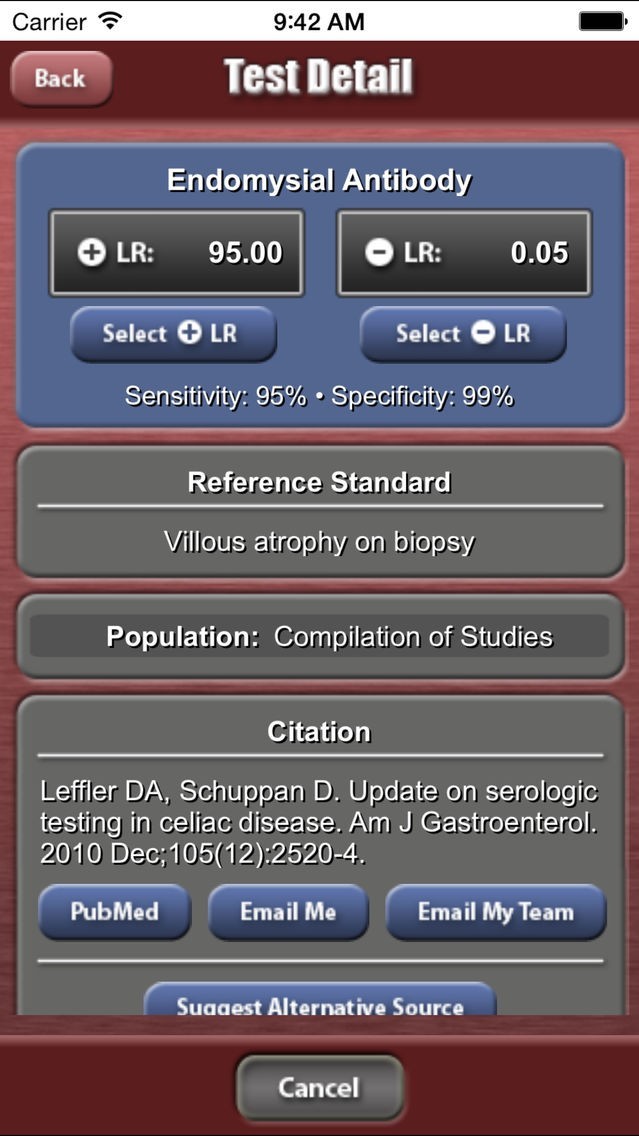The width and height of the screenshot is (639, 1136).
Task: Select the positive LR value
Action: click(x=172, y=334)
